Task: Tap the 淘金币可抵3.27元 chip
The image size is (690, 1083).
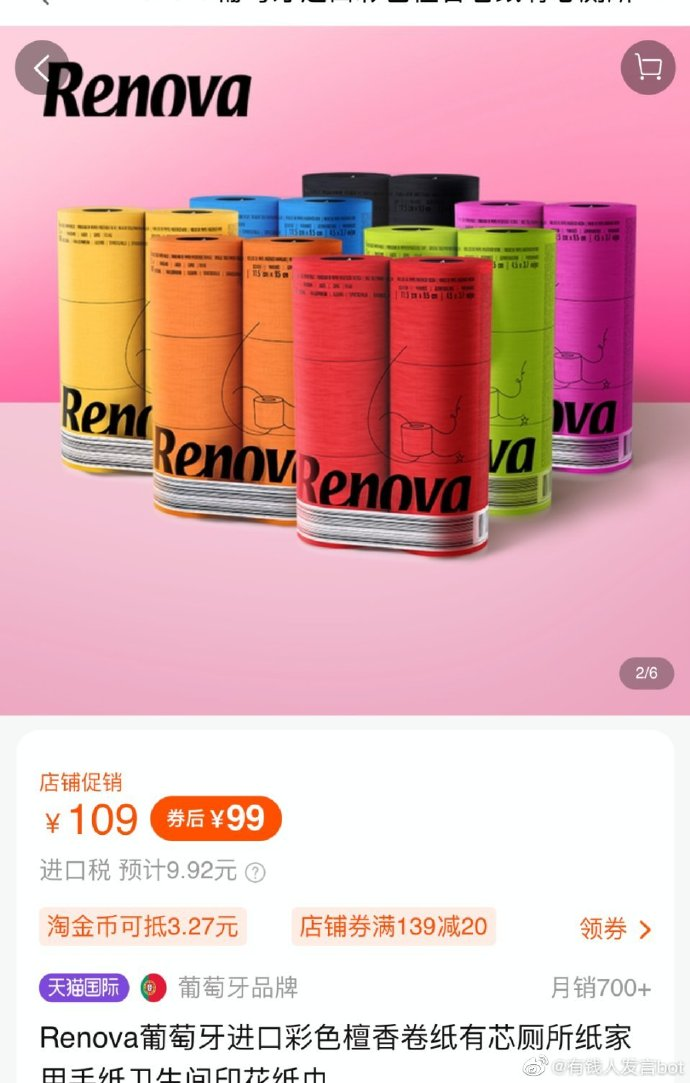Action: point(143,927)
